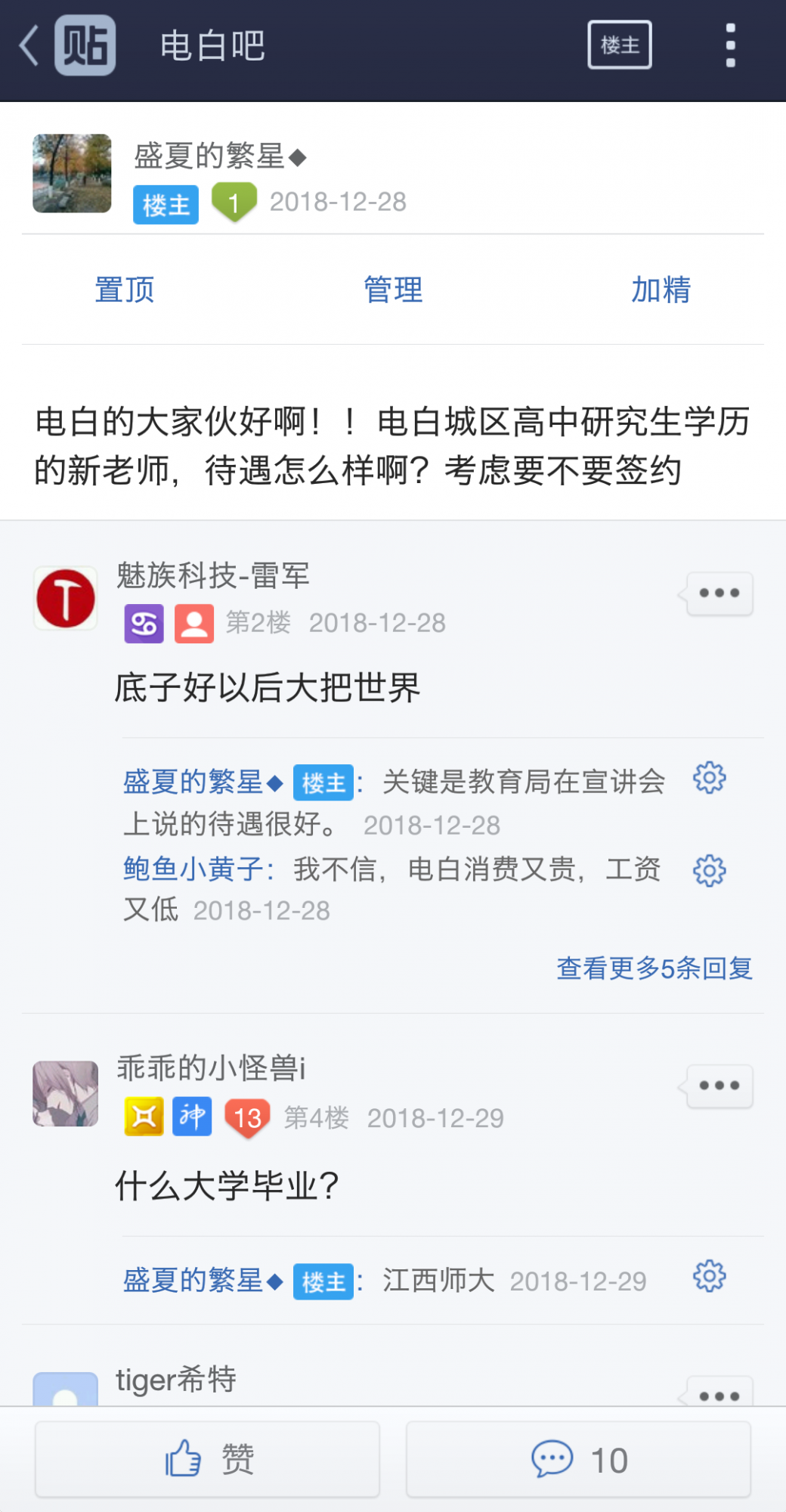This screenshot has height=1512, width=786.
Task: Open the top-right overflow menu
Action: pos(730,45)
